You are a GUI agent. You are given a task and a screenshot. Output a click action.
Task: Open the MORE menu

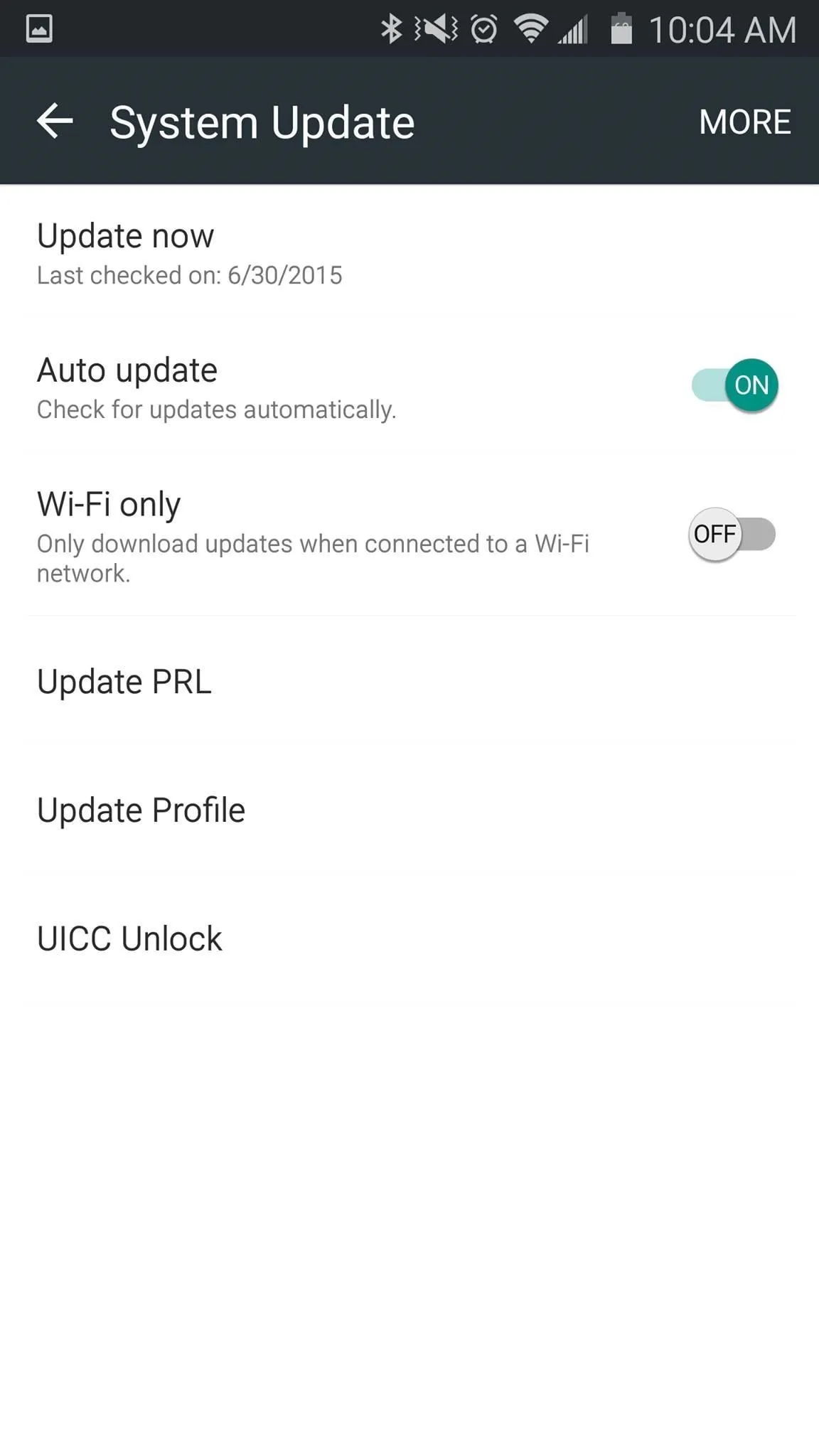[x=744, y=122]
